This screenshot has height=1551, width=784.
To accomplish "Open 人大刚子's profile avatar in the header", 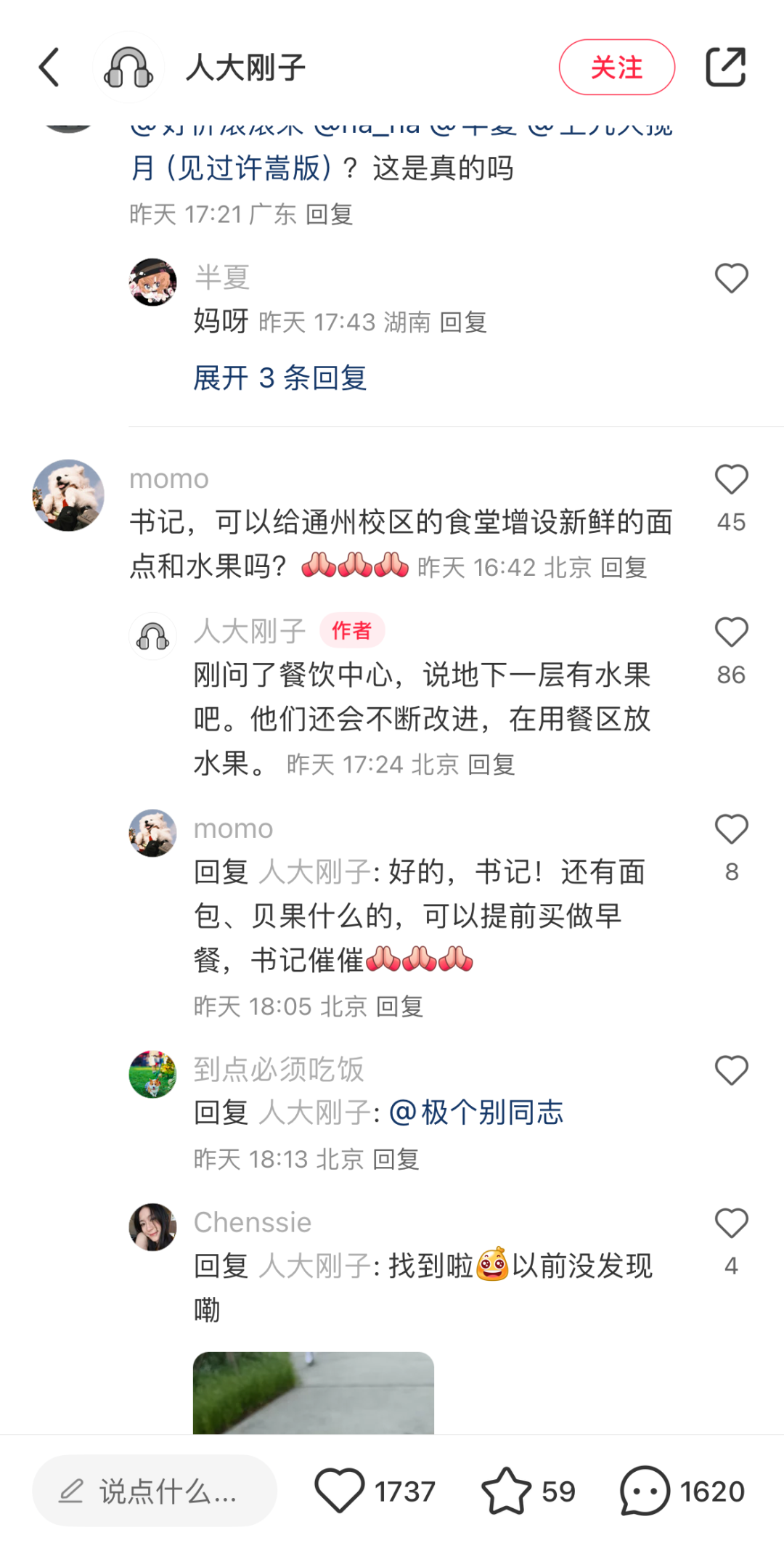I will point(129,66).
